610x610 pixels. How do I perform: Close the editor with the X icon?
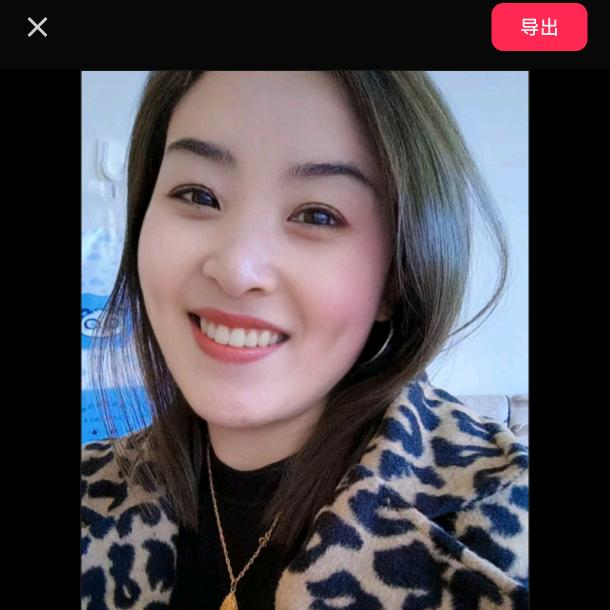tap(37, 27)
